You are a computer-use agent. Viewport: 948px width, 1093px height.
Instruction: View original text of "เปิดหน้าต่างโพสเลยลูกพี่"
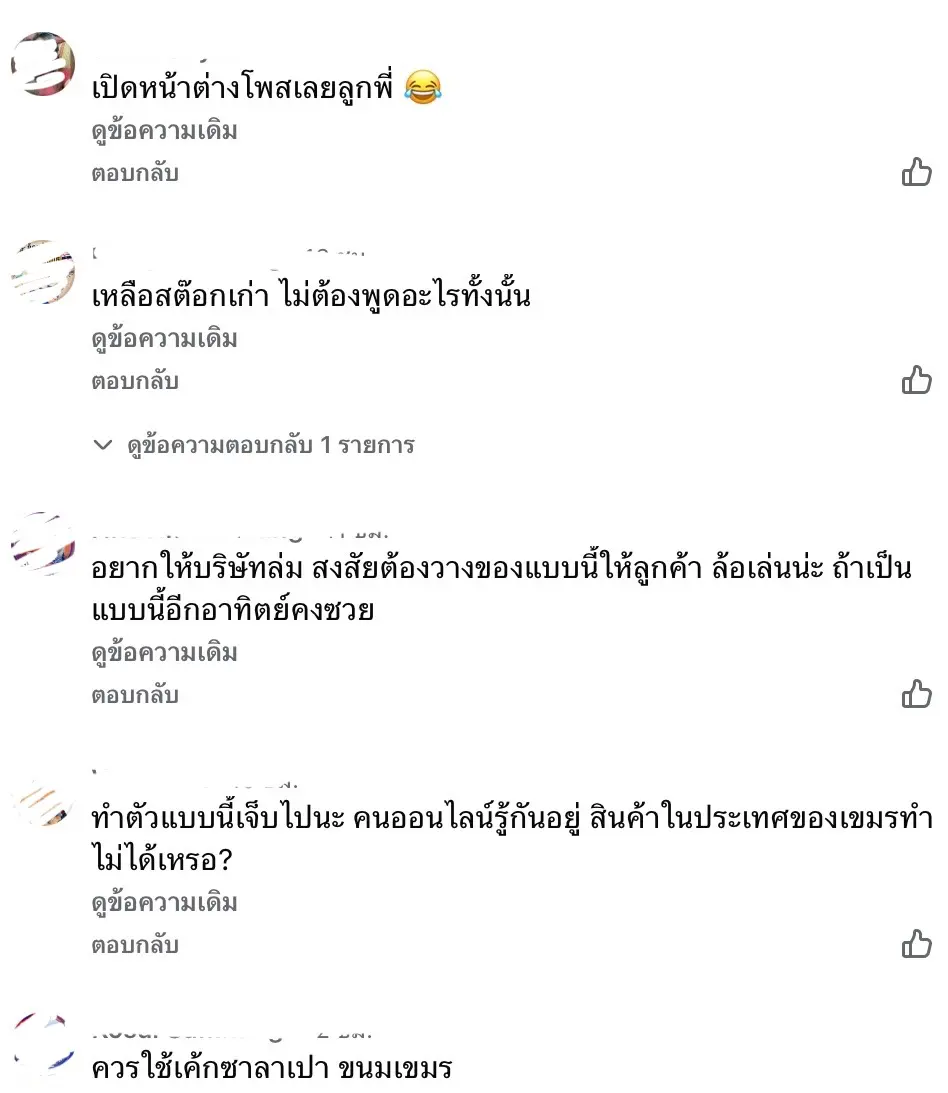(164, 131)
